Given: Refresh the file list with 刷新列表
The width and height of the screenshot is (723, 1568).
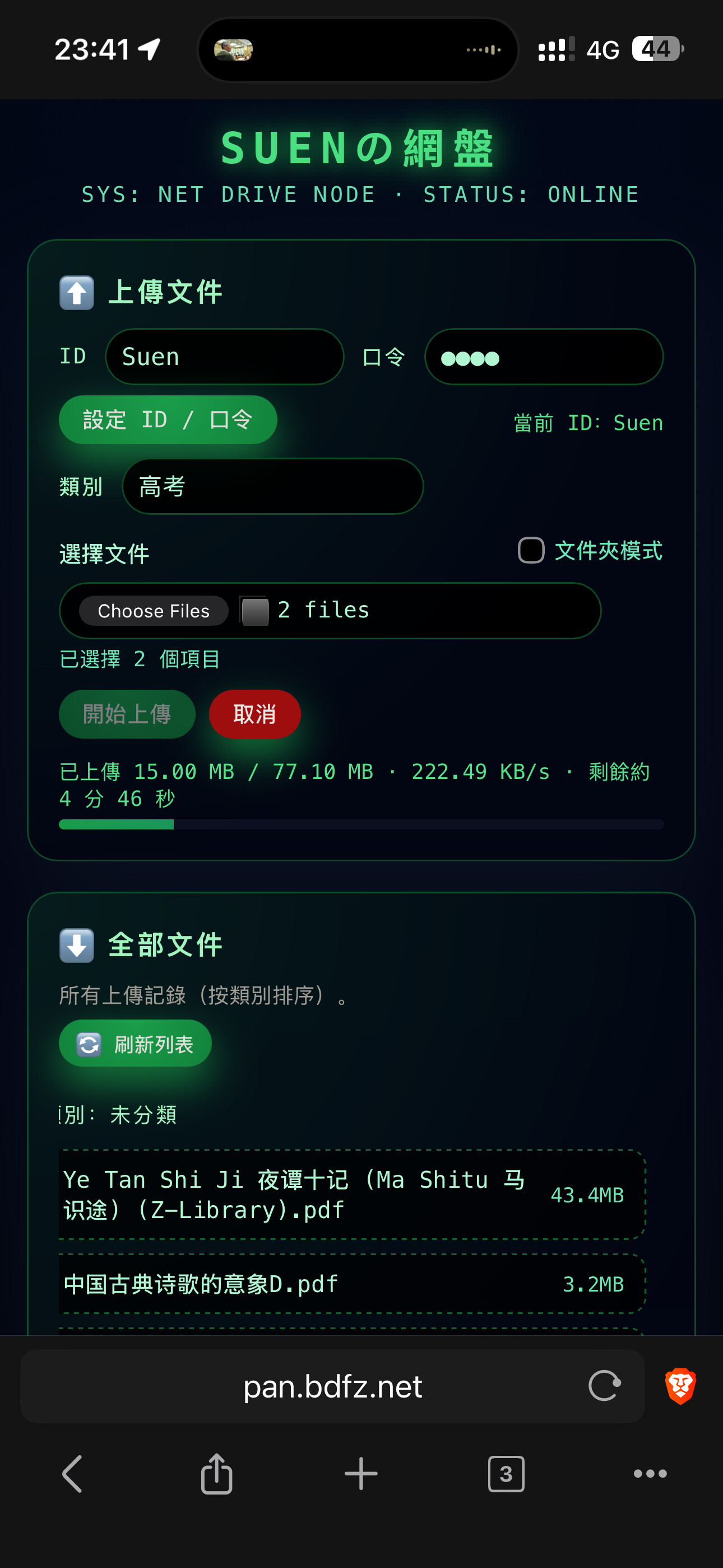Looking at the screenshot, I should pyautogui.click(x=135, y=1044).
